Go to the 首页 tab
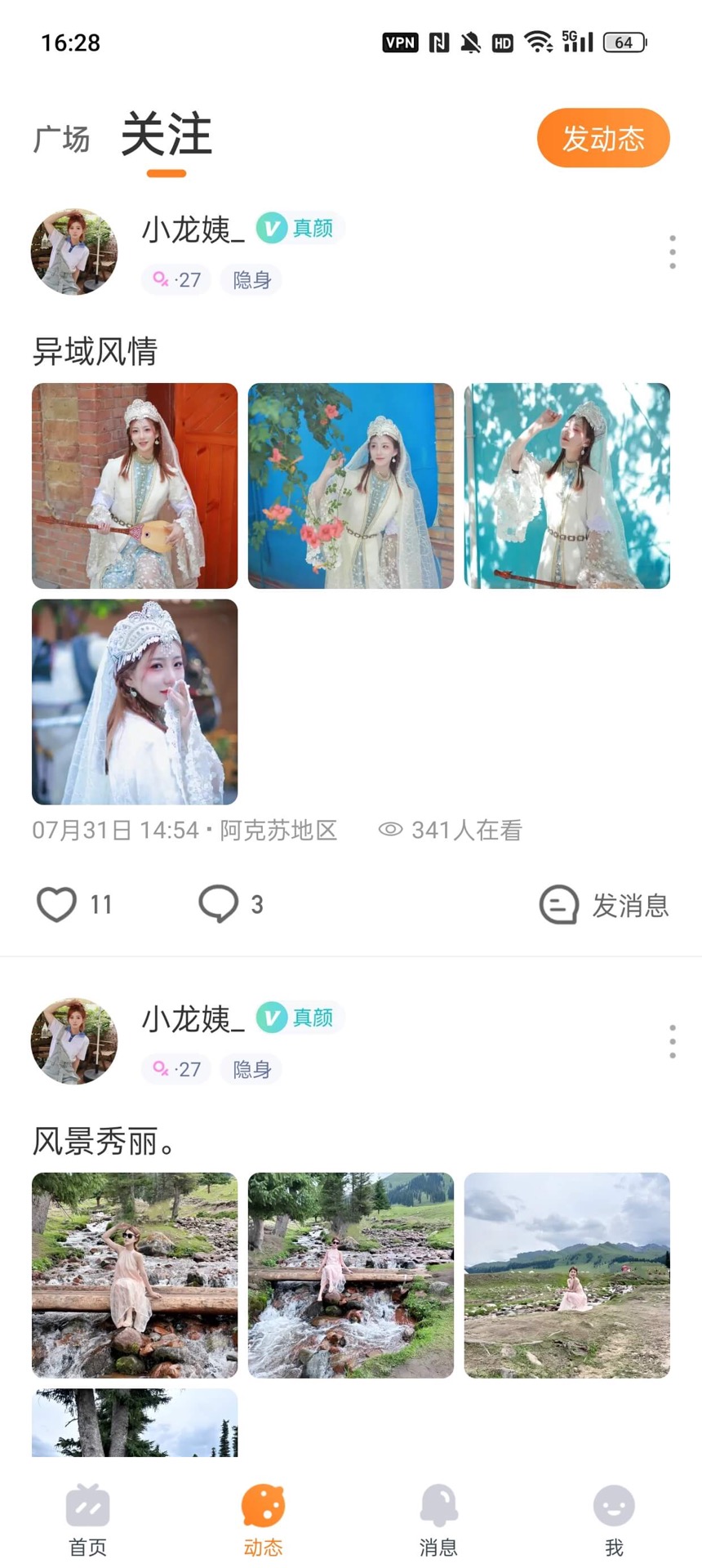The width and height of the screenshot is (702, 1568). 87,1520
